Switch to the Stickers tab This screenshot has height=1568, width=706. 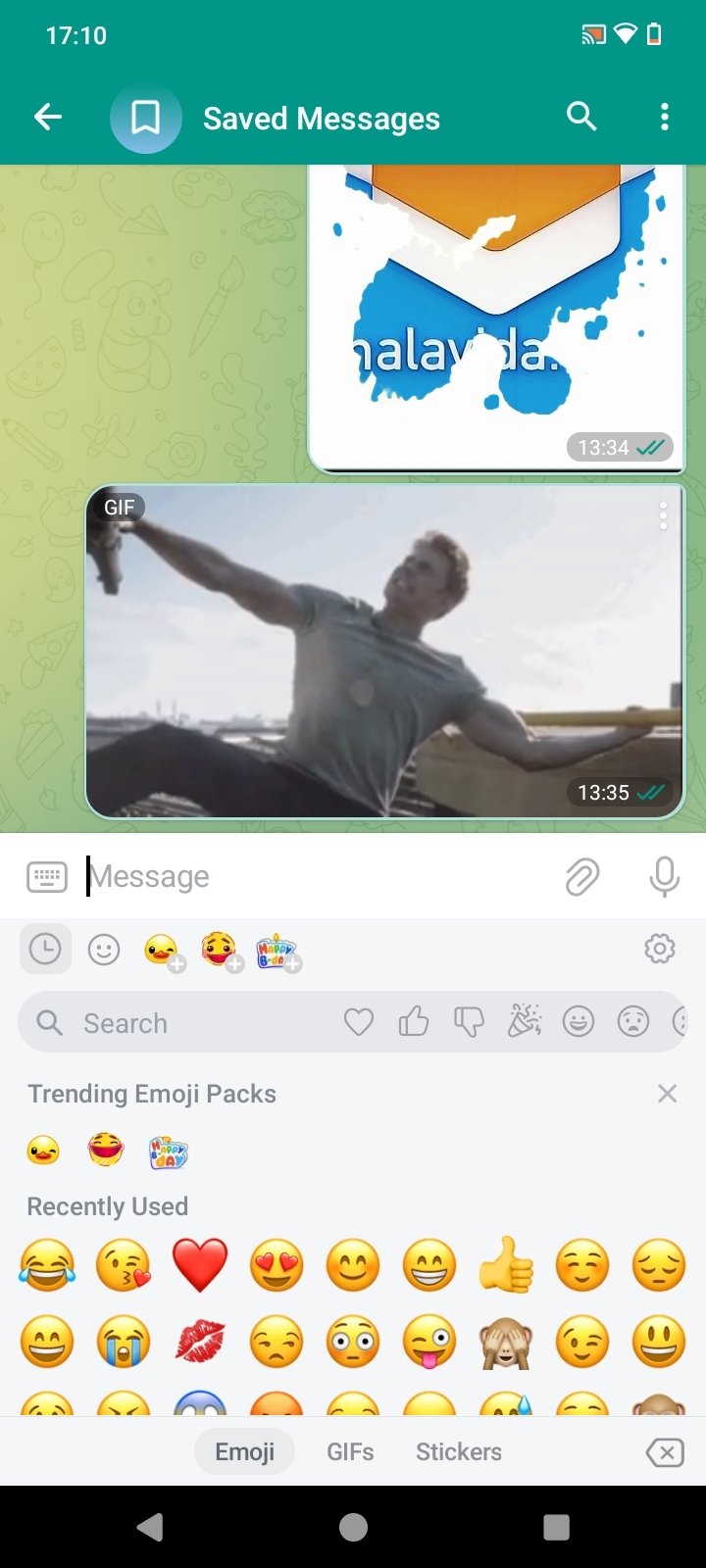[x=458, y=1451]
